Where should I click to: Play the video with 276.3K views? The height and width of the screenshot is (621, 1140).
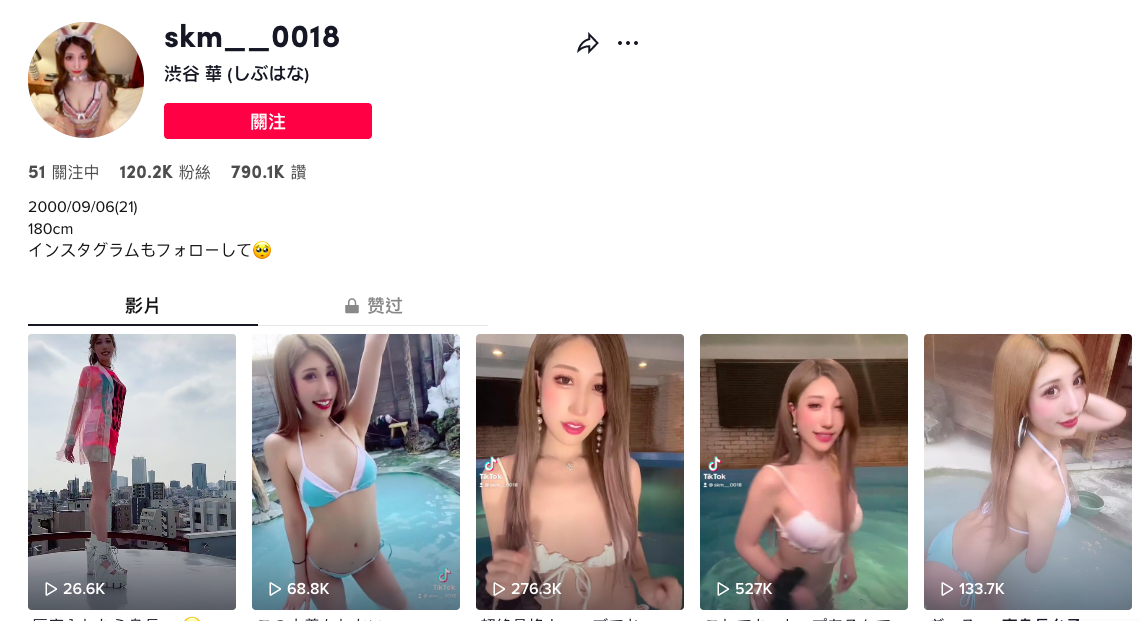(580, 471)
